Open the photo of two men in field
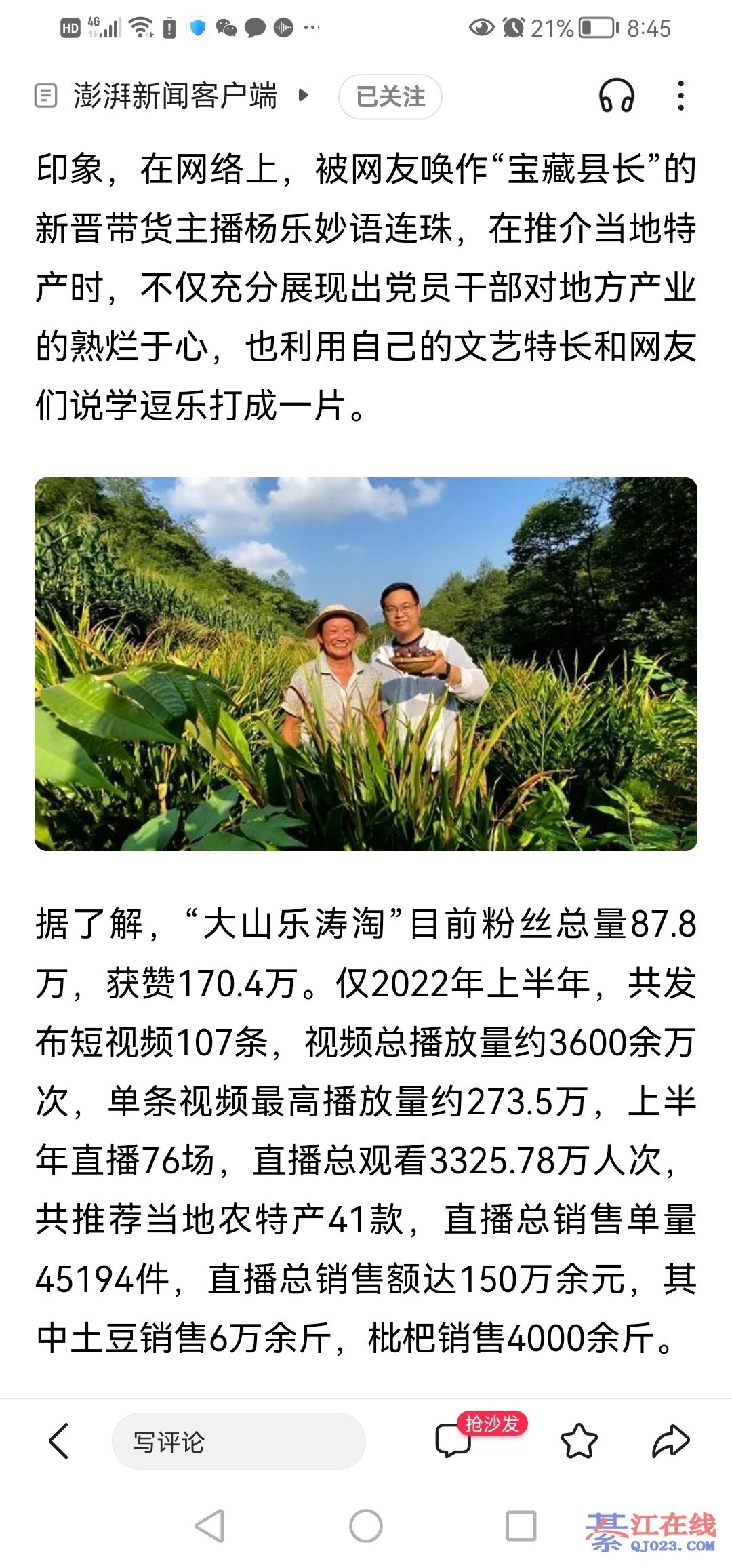 (366, 664)
